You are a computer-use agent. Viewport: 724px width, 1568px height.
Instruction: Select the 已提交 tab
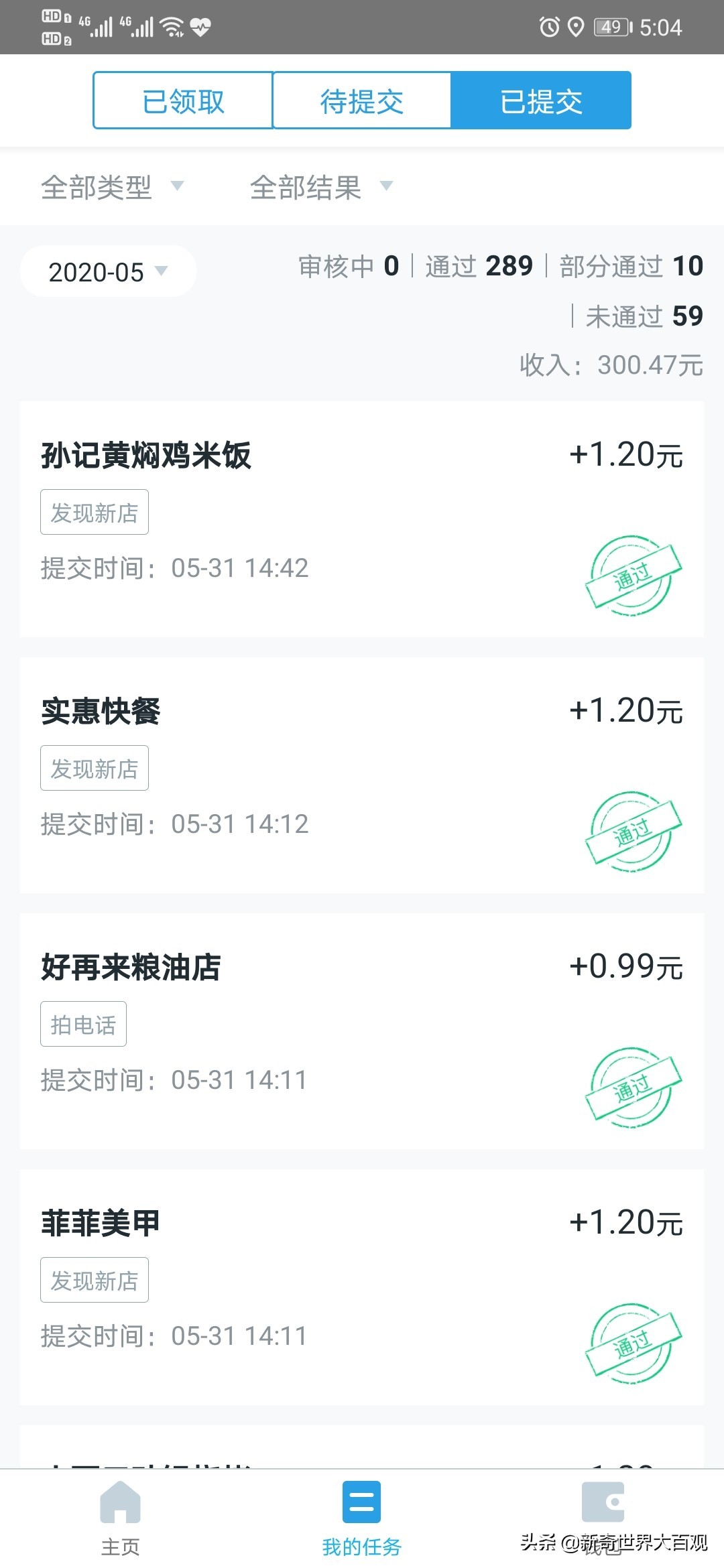tap(541, 101)
